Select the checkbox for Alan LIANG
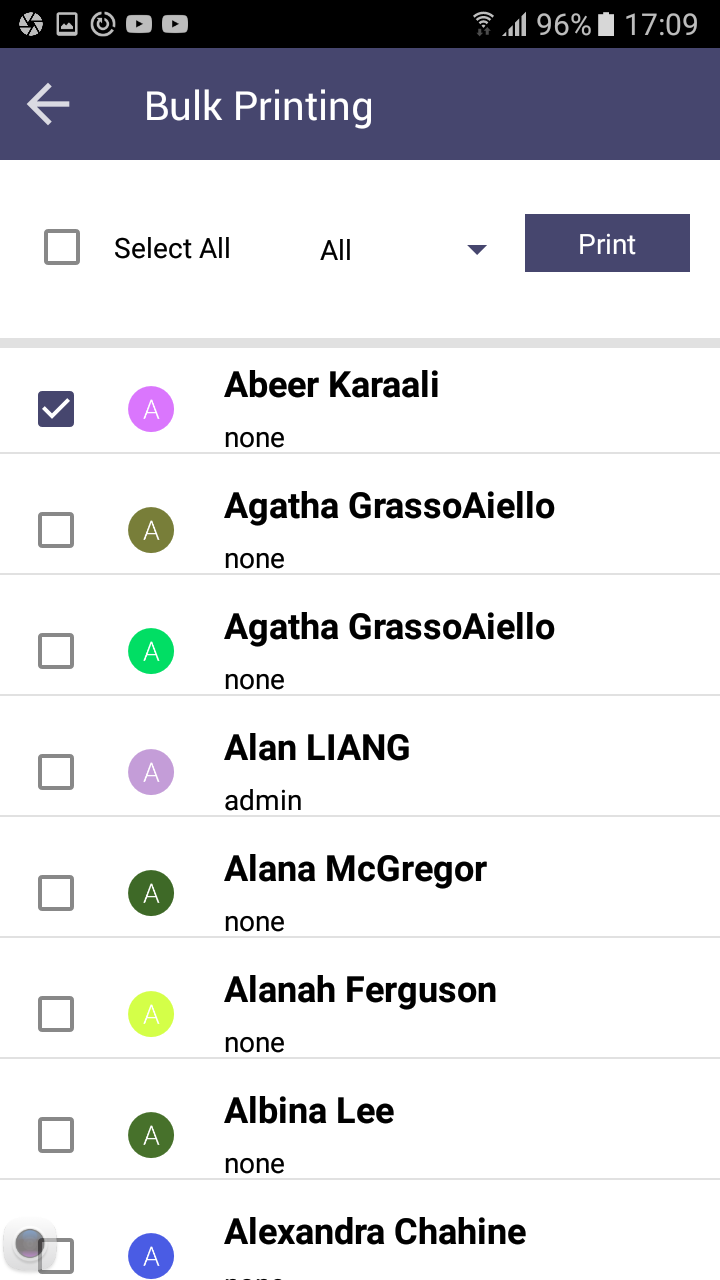Viewport: 720px width, 1280px height. click(x=56, y=771)
